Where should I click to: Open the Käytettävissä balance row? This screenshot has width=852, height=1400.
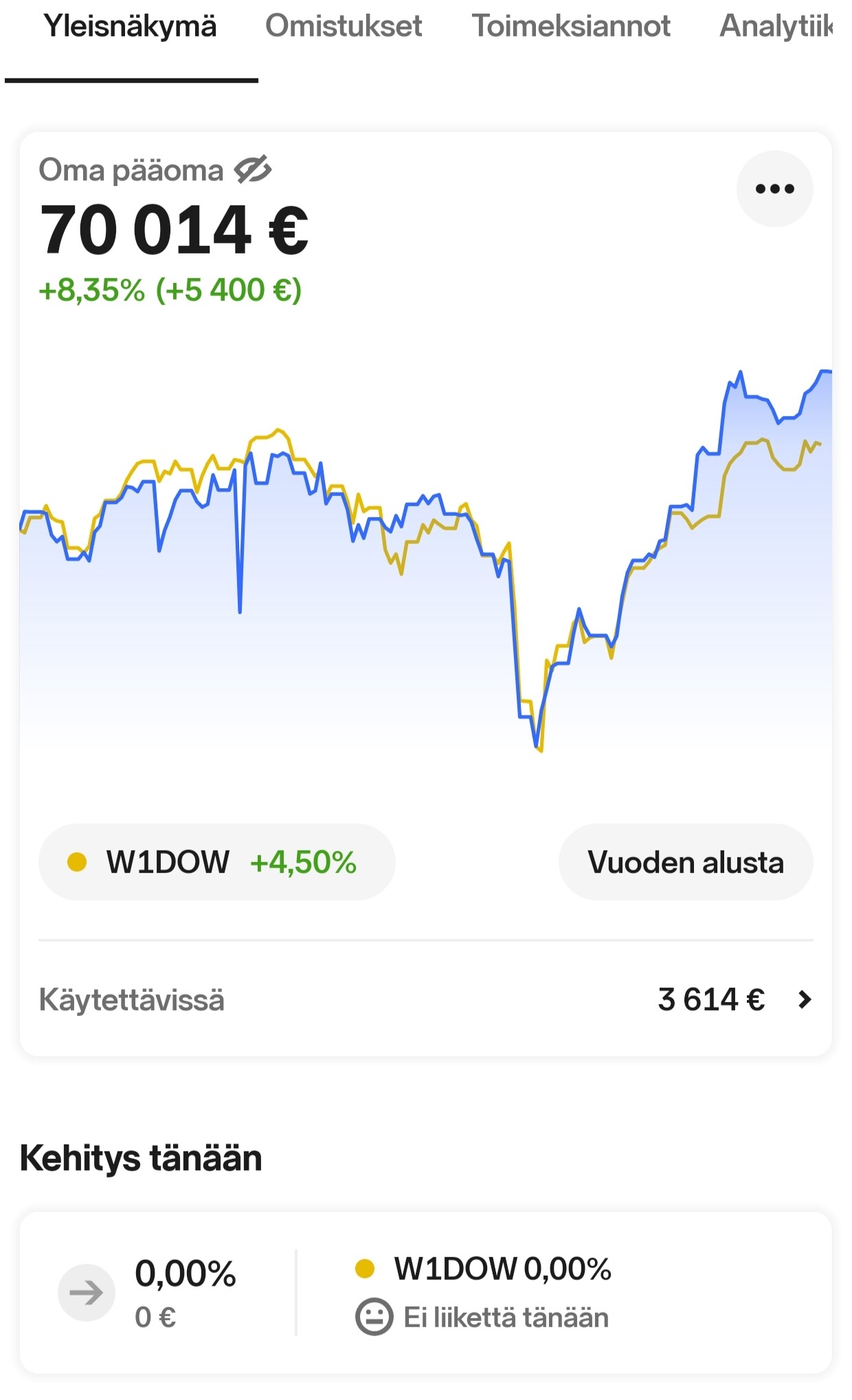[x=426, y=1000]
